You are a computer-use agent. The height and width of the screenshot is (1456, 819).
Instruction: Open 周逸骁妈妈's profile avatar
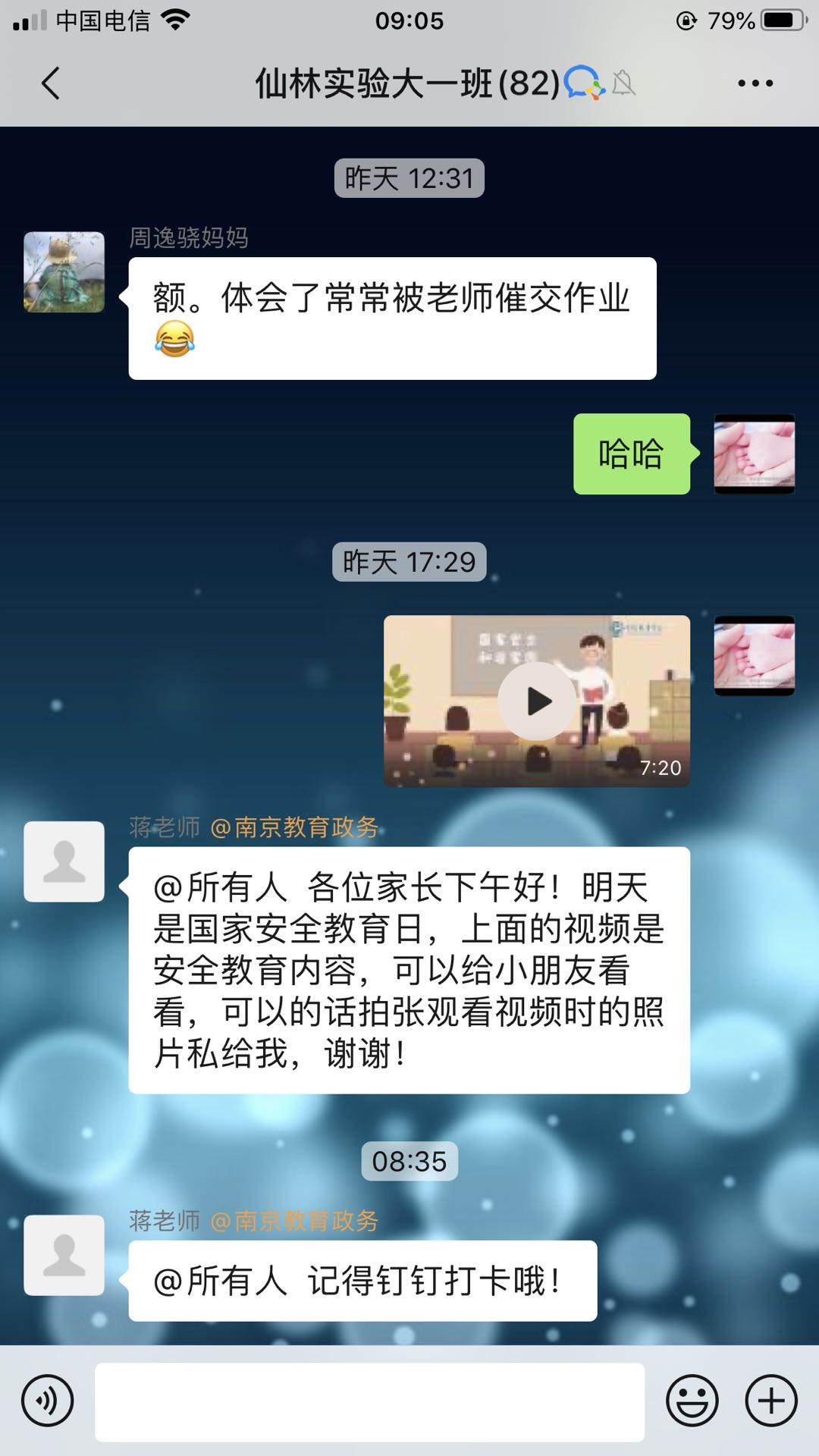[x=64, y=272]
